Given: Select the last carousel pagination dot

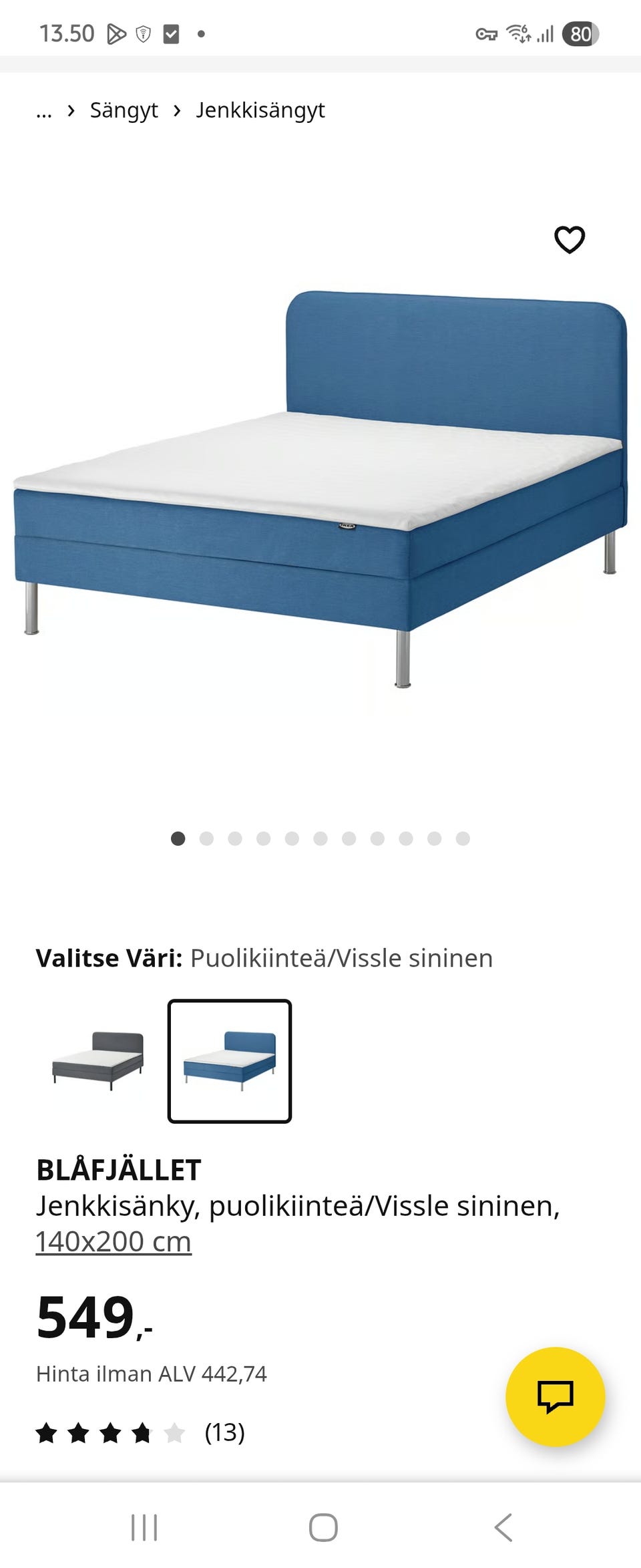Looking at the screenshot, I should tap(463, 838).
